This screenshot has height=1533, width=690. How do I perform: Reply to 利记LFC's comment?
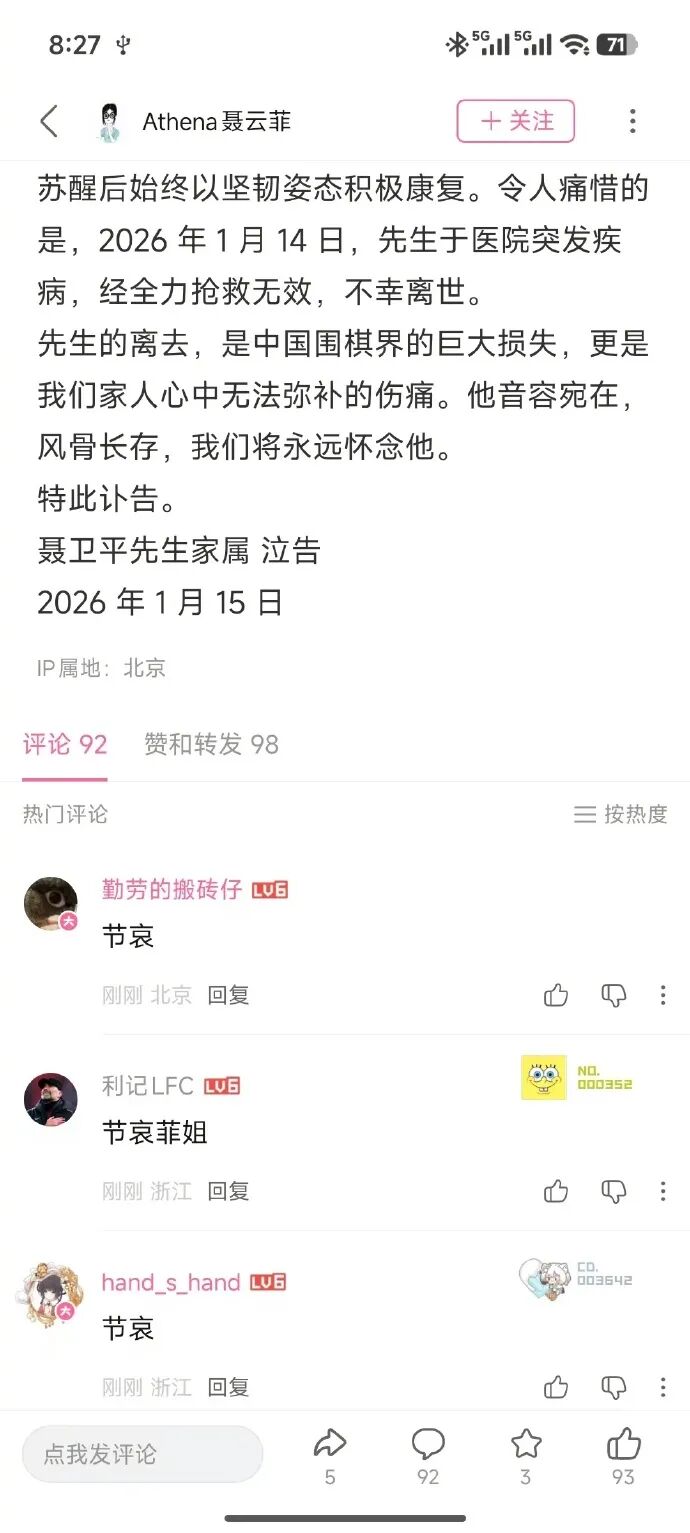(228, 1191)
